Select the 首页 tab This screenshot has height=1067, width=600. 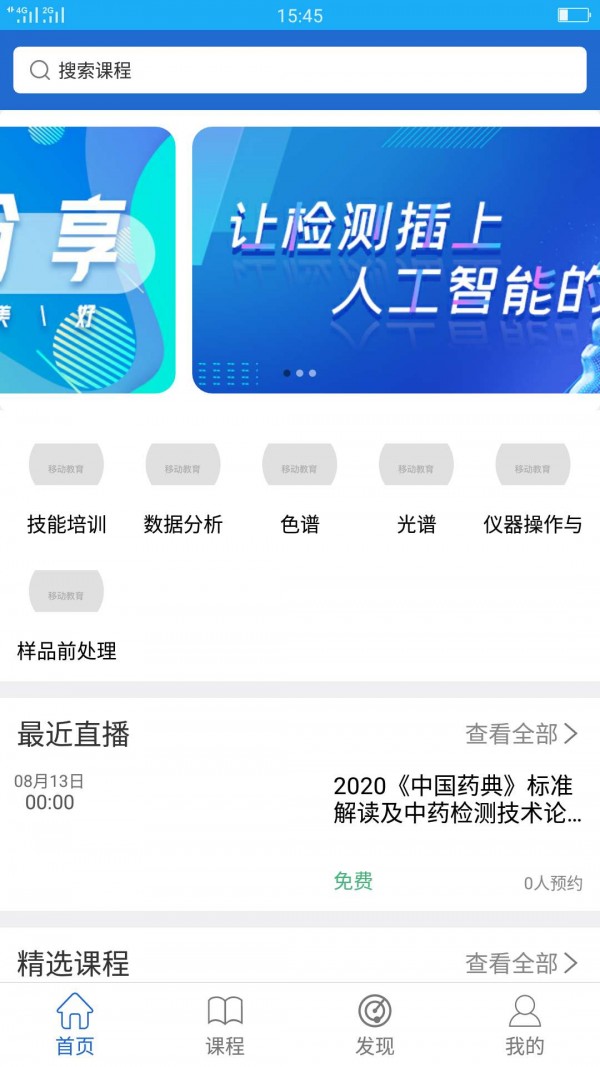(x=75, y=1025)
